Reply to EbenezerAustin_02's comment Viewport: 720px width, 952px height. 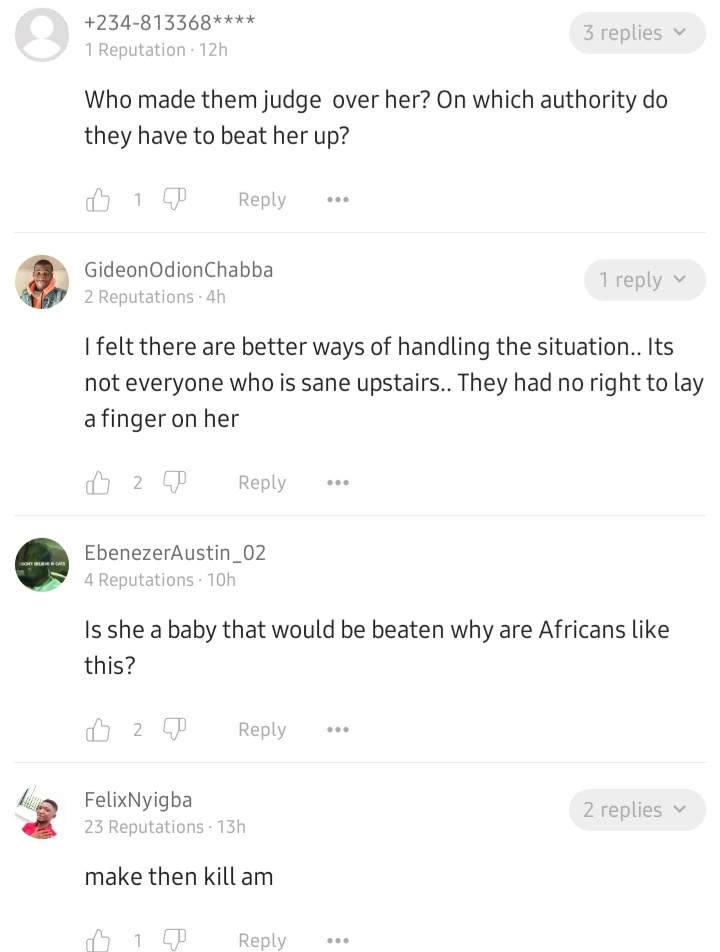coord(262,730)
